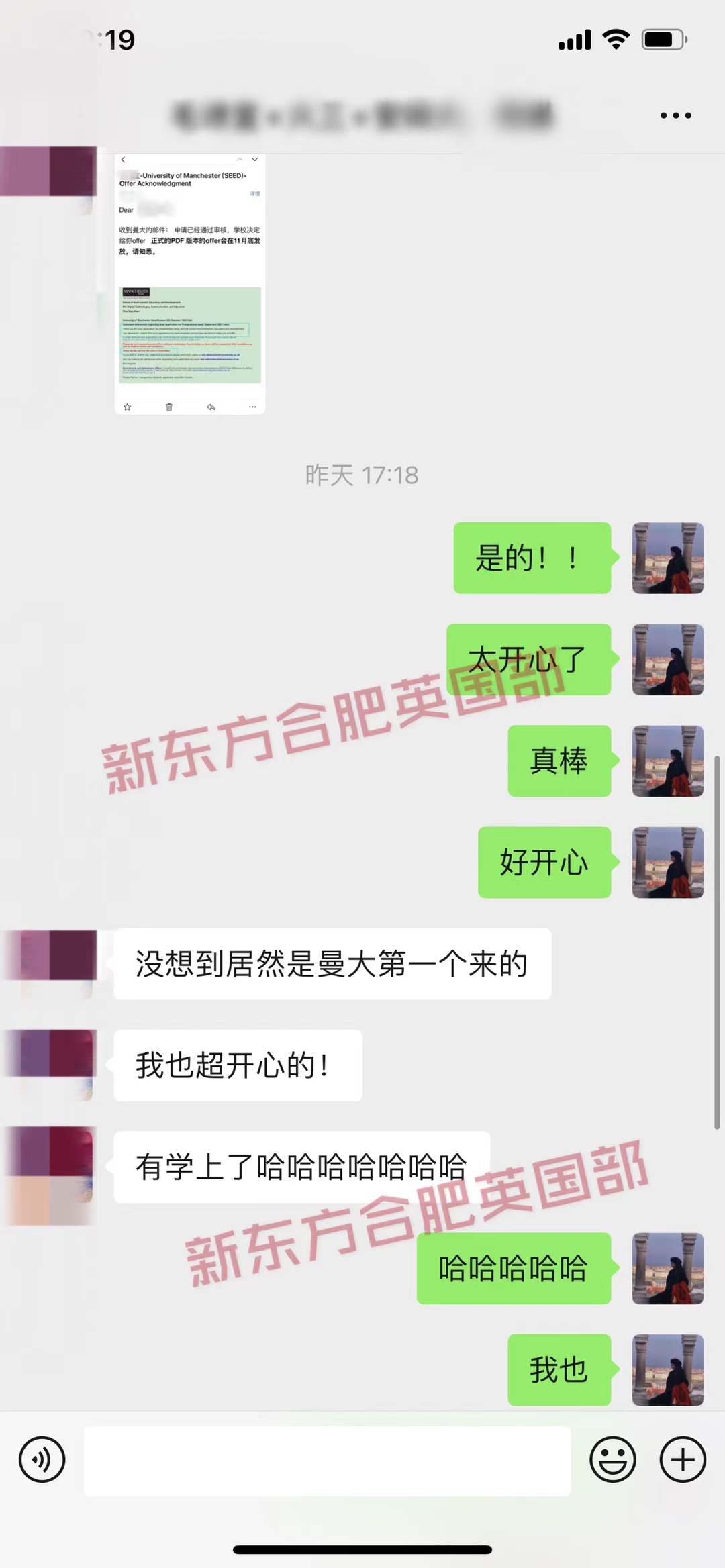
Task: Open the chat's three-dot overflow menu
Action: (x=675, y=115)
